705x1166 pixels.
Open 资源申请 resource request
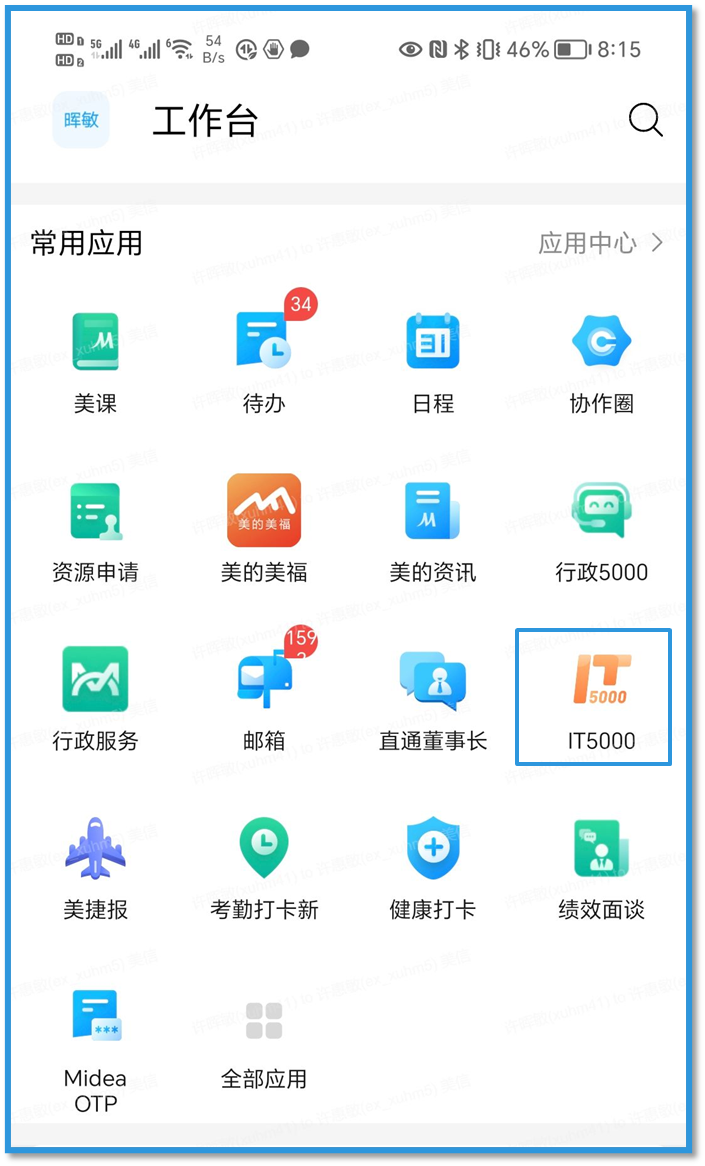[x=95, y=511]
